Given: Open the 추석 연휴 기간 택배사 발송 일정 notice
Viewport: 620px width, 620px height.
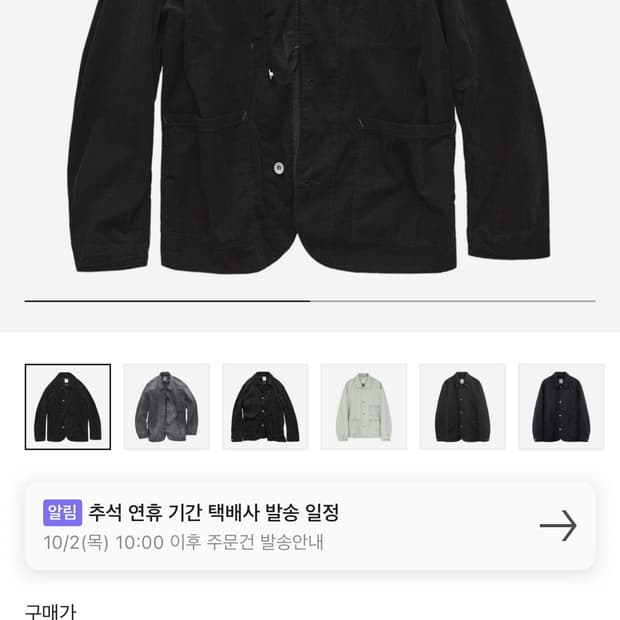Looking at the screenshot, I should coord(310,526).
